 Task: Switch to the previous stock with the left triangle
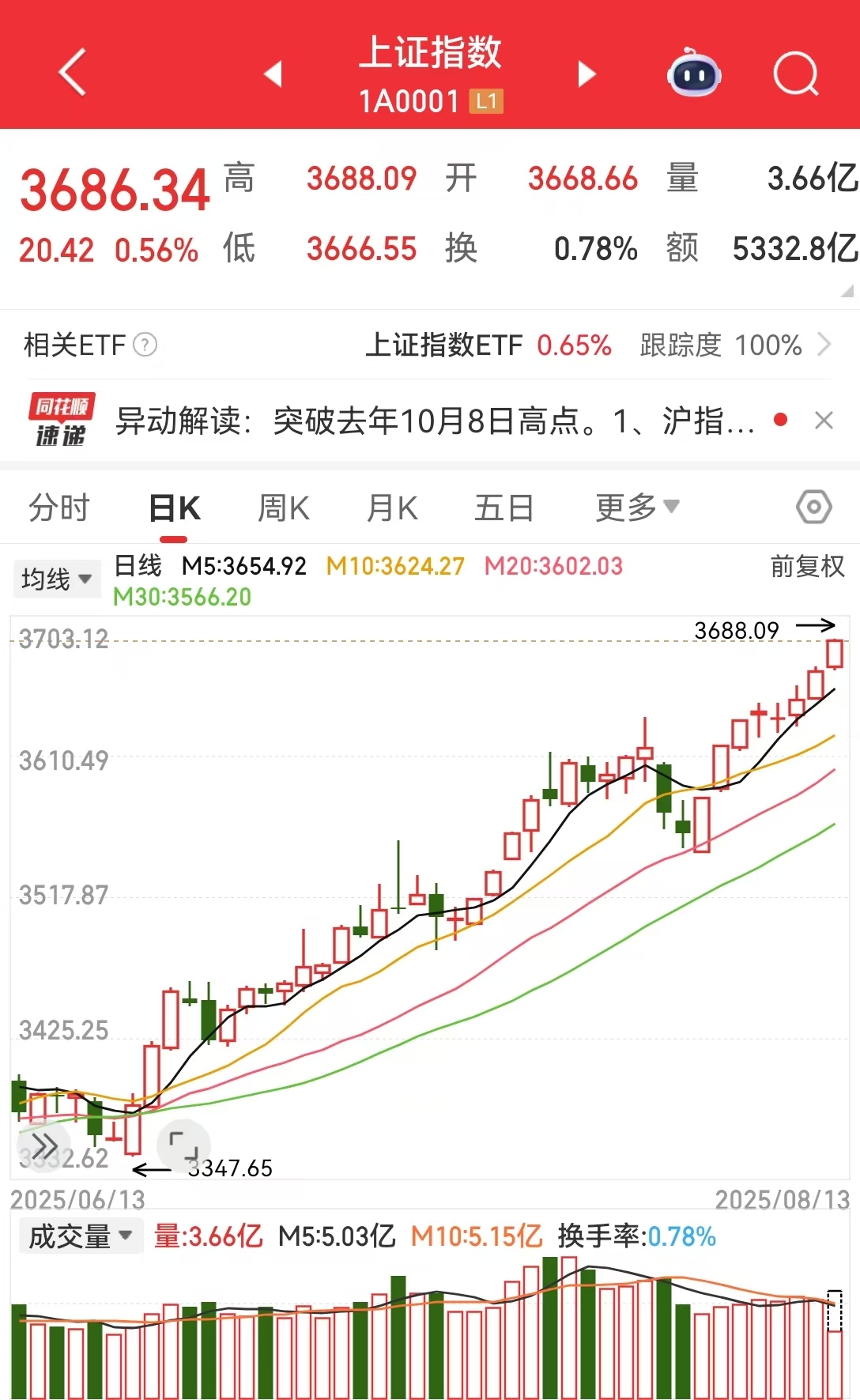click(x=273, y=74)
